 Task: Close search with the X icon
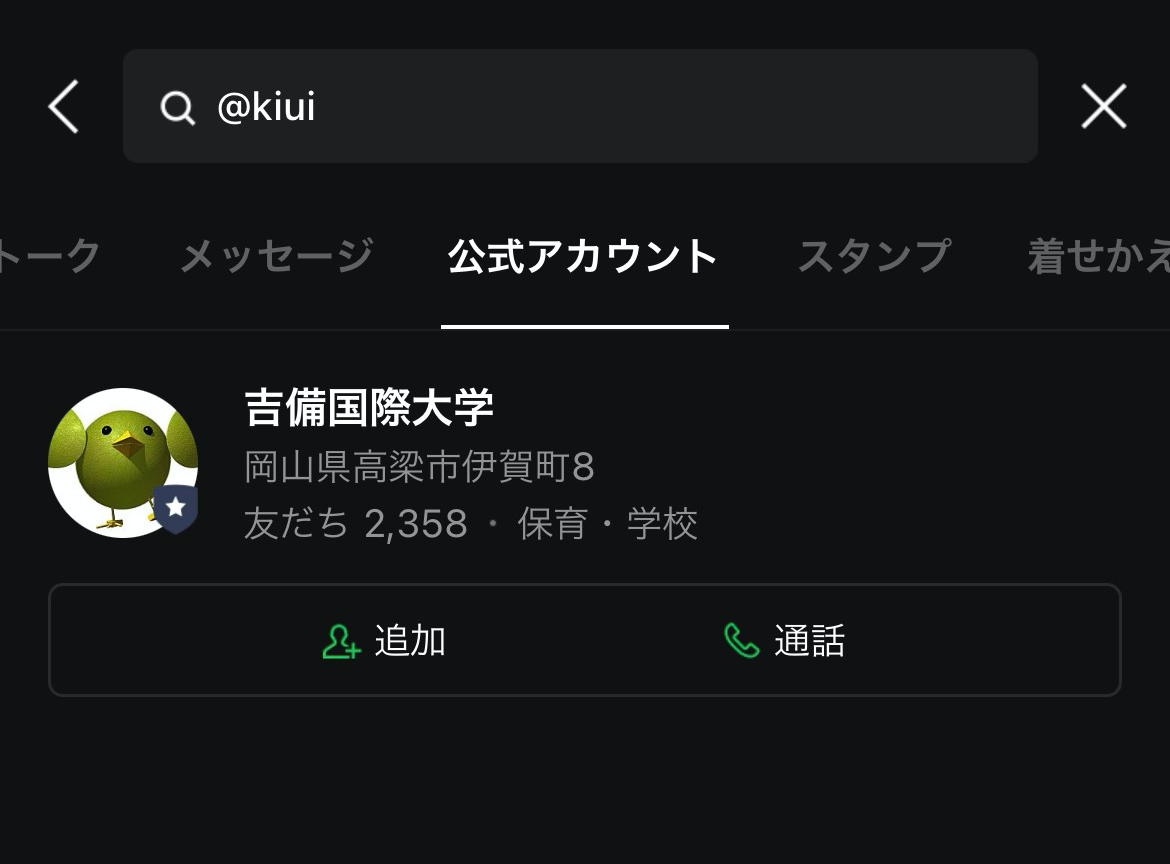pos(1103,106)
